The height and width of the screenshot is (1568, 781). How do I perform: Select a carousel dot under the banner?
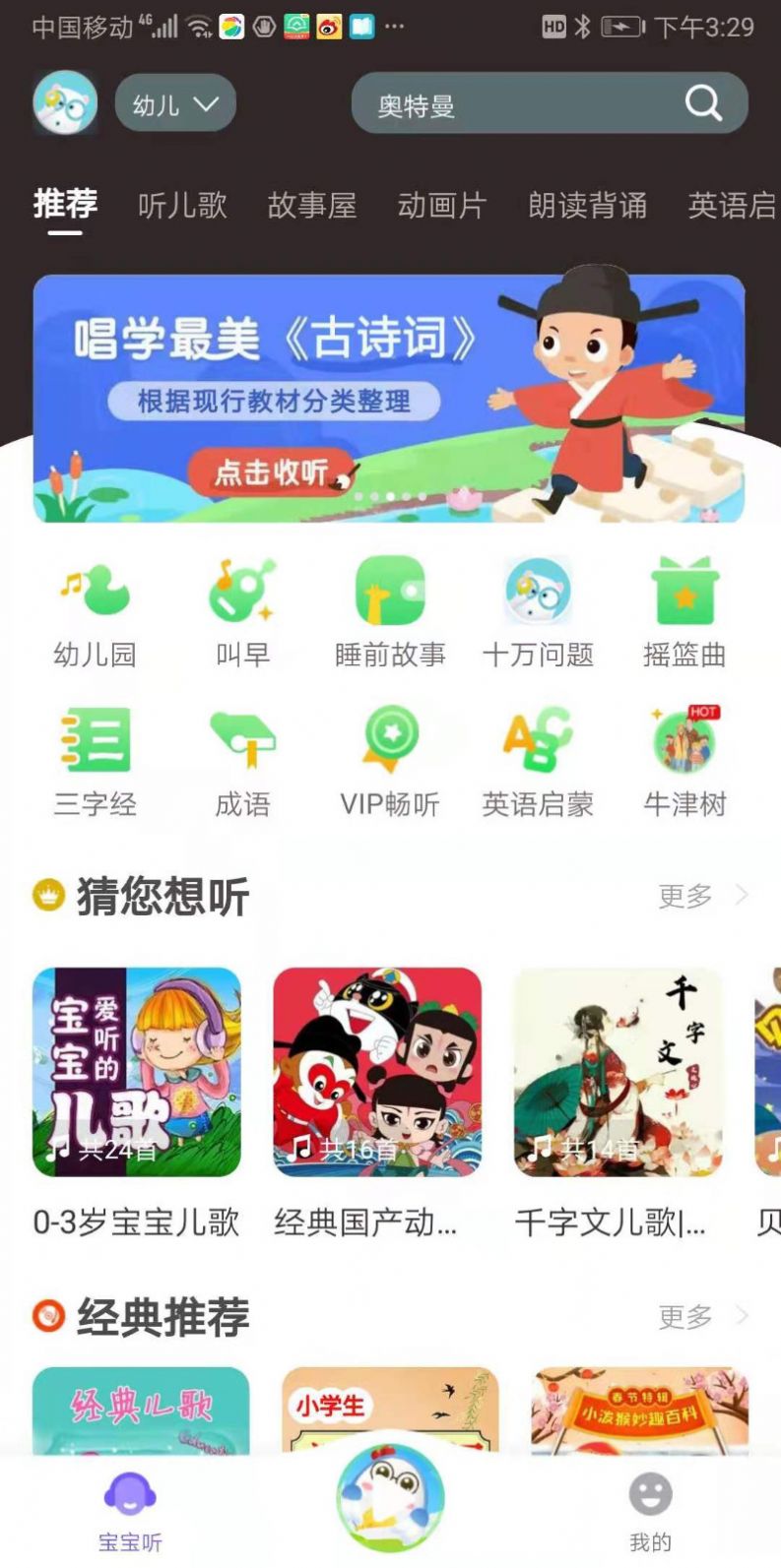[390, 498]
